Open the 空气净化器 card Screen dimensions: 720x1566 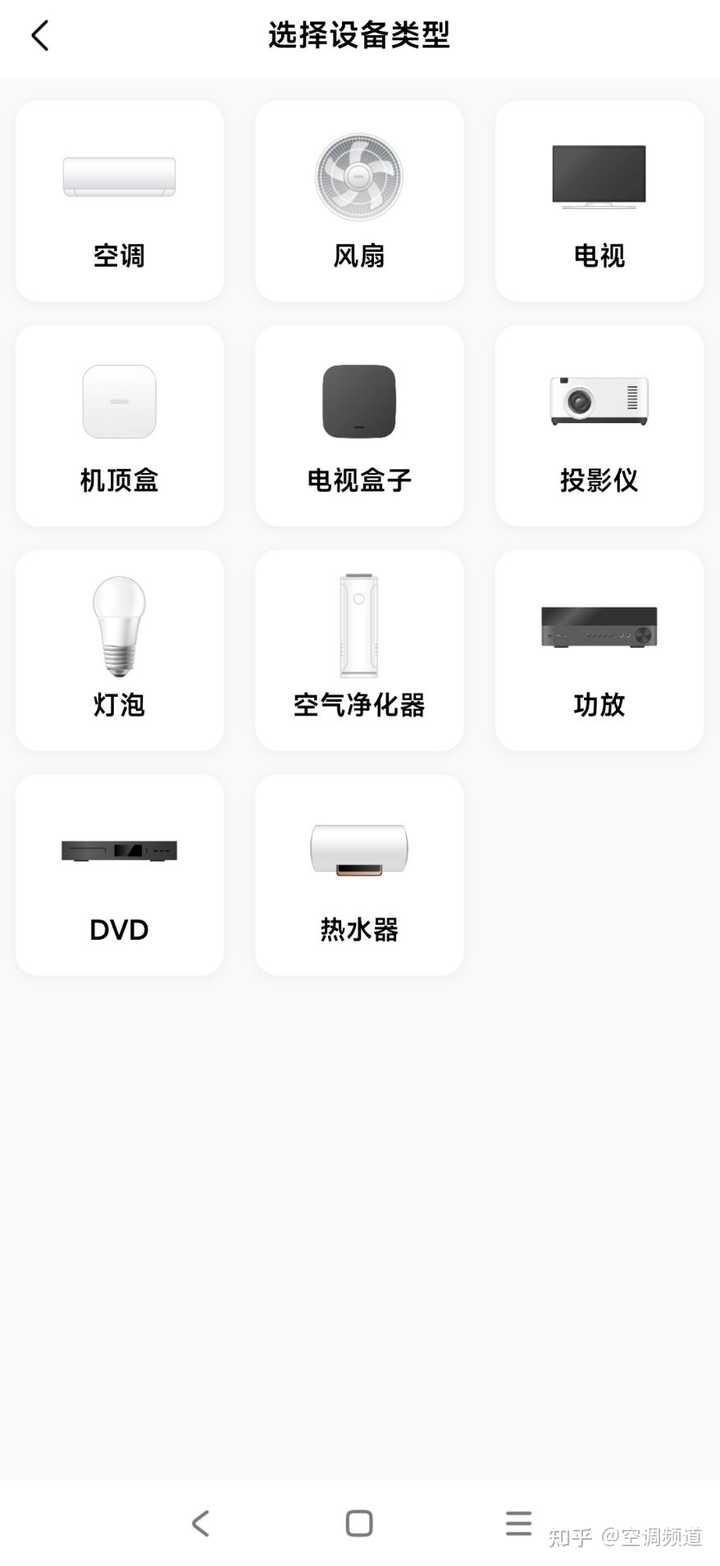point(359,650)
